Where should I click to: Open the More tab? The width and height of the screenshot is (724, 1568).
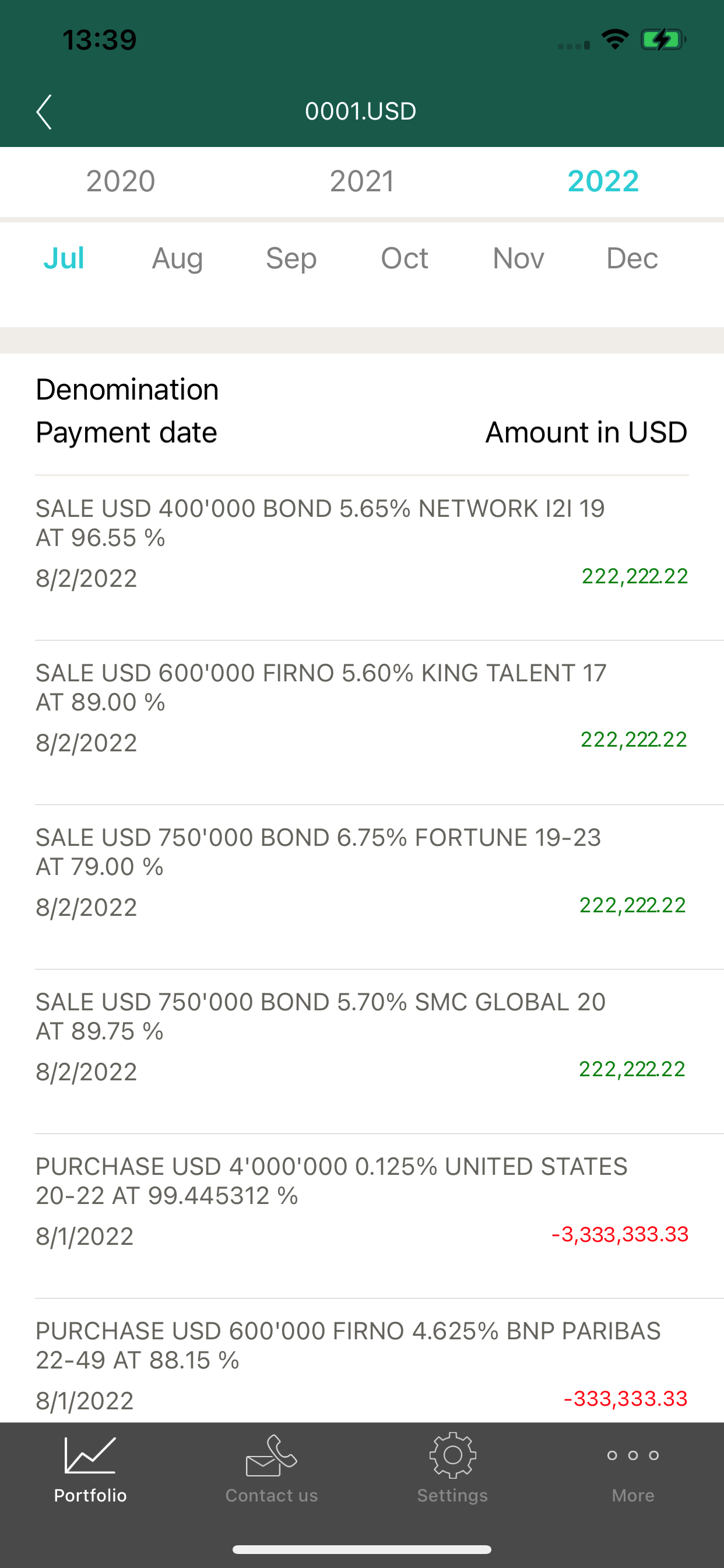coord(633,1470)
